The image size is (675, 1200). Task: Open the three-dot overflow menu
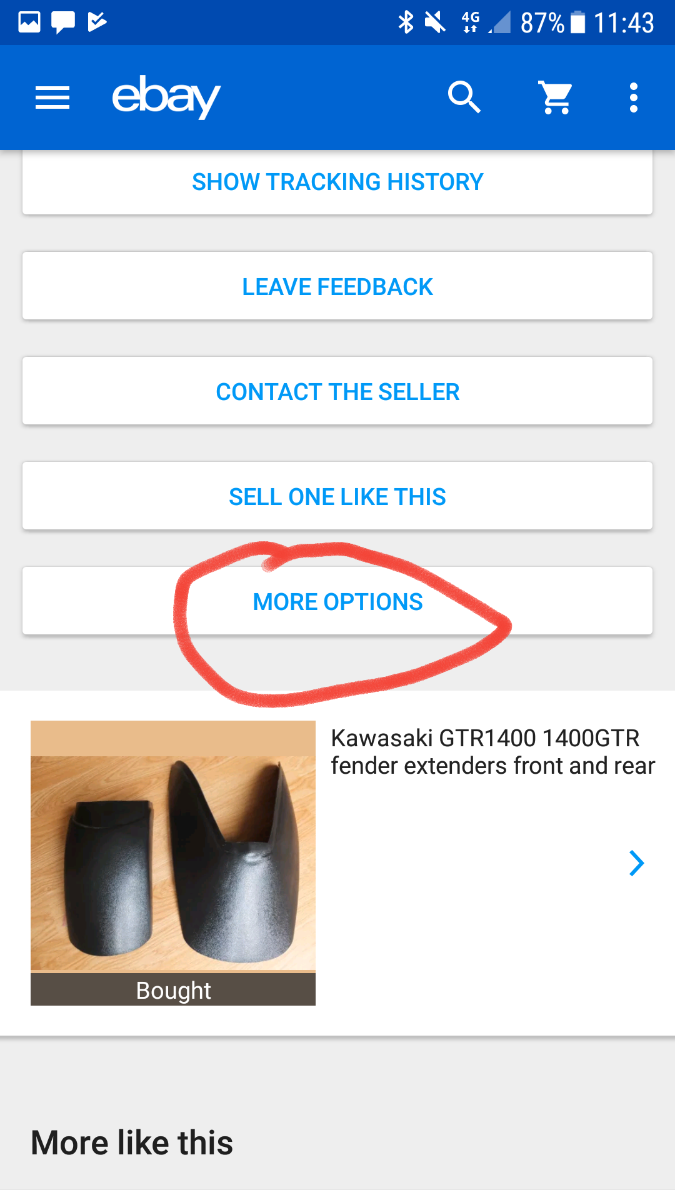point(633,98)
